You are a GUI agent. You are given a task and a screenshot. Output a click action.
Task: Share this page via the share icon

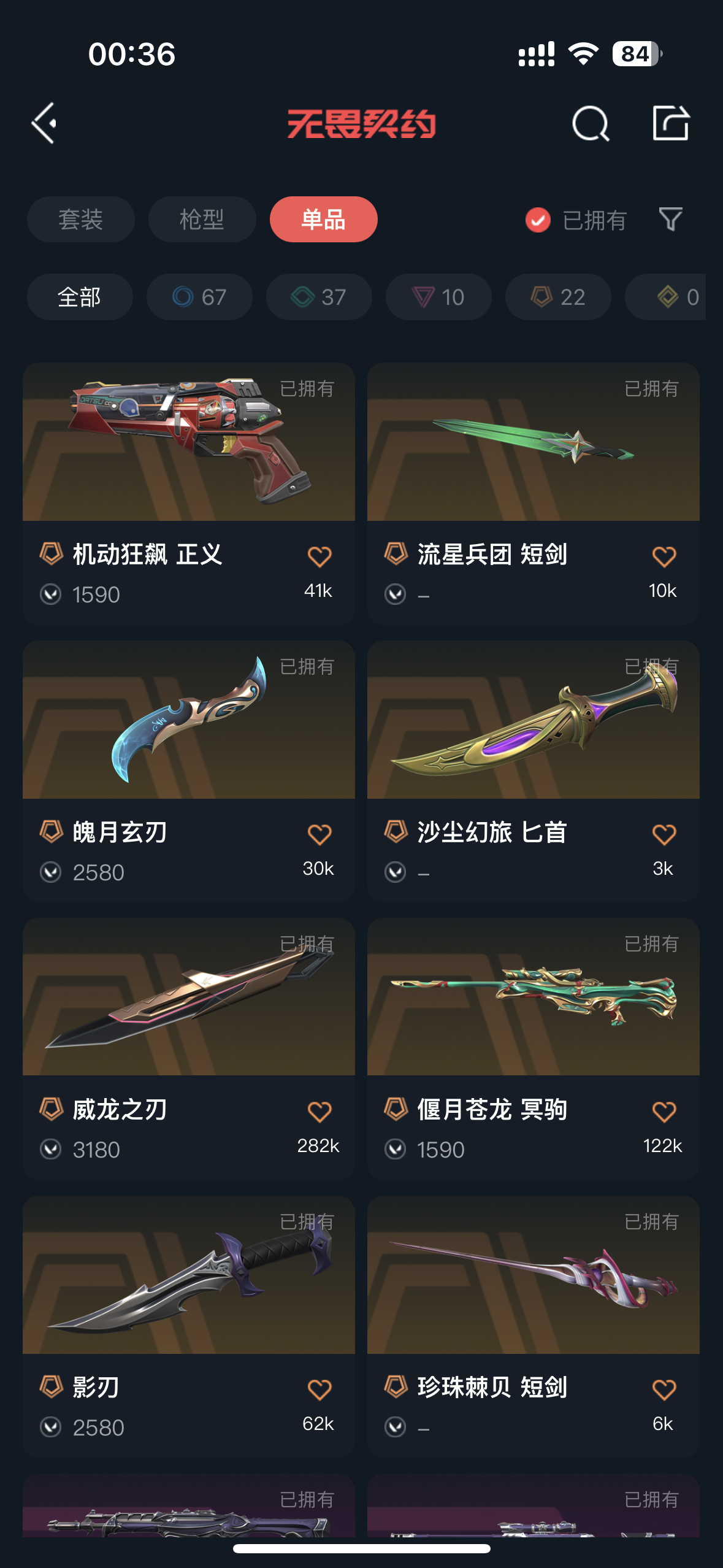tap(670, 123)
